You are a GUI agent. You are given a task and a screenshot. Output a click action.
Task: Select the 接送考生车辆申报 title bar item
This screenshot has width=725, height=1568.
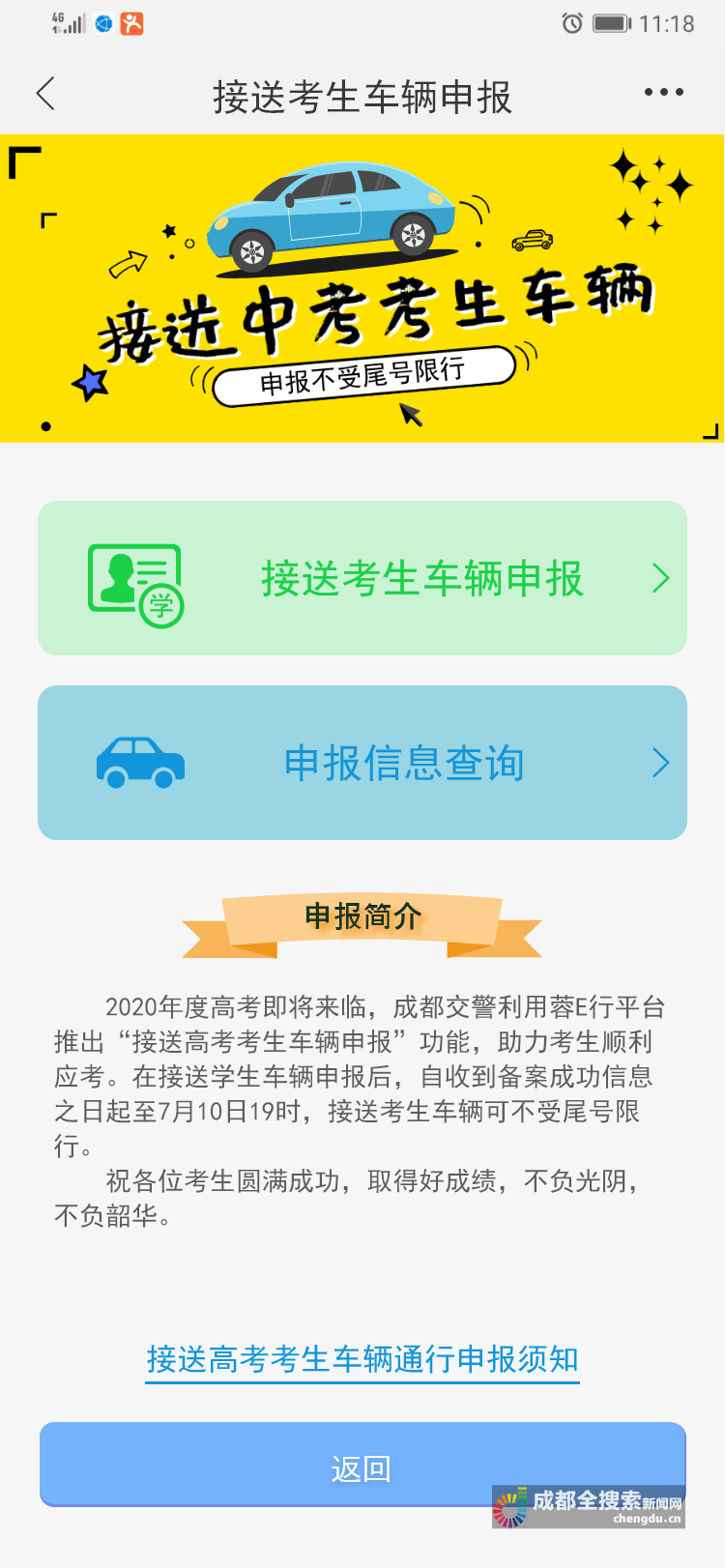[362, 92]
